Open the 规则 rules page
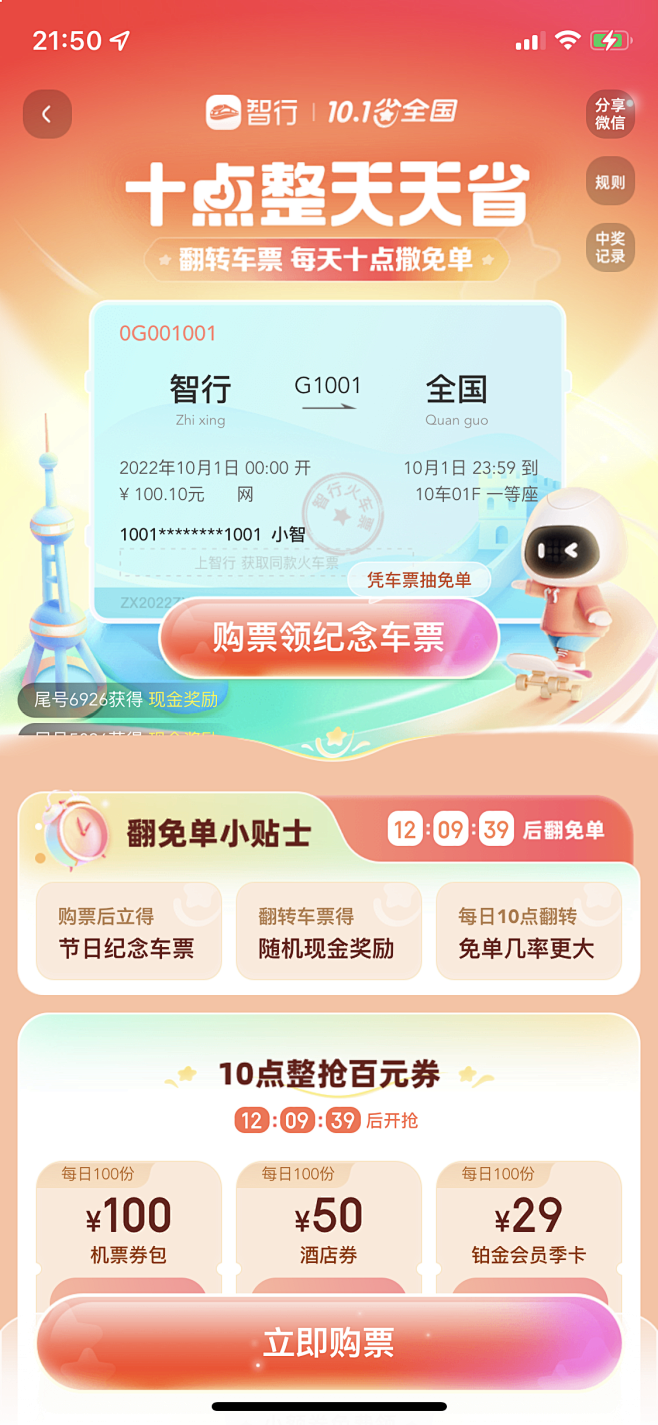This screenshot has width=658, height=1425. [610, 182]
